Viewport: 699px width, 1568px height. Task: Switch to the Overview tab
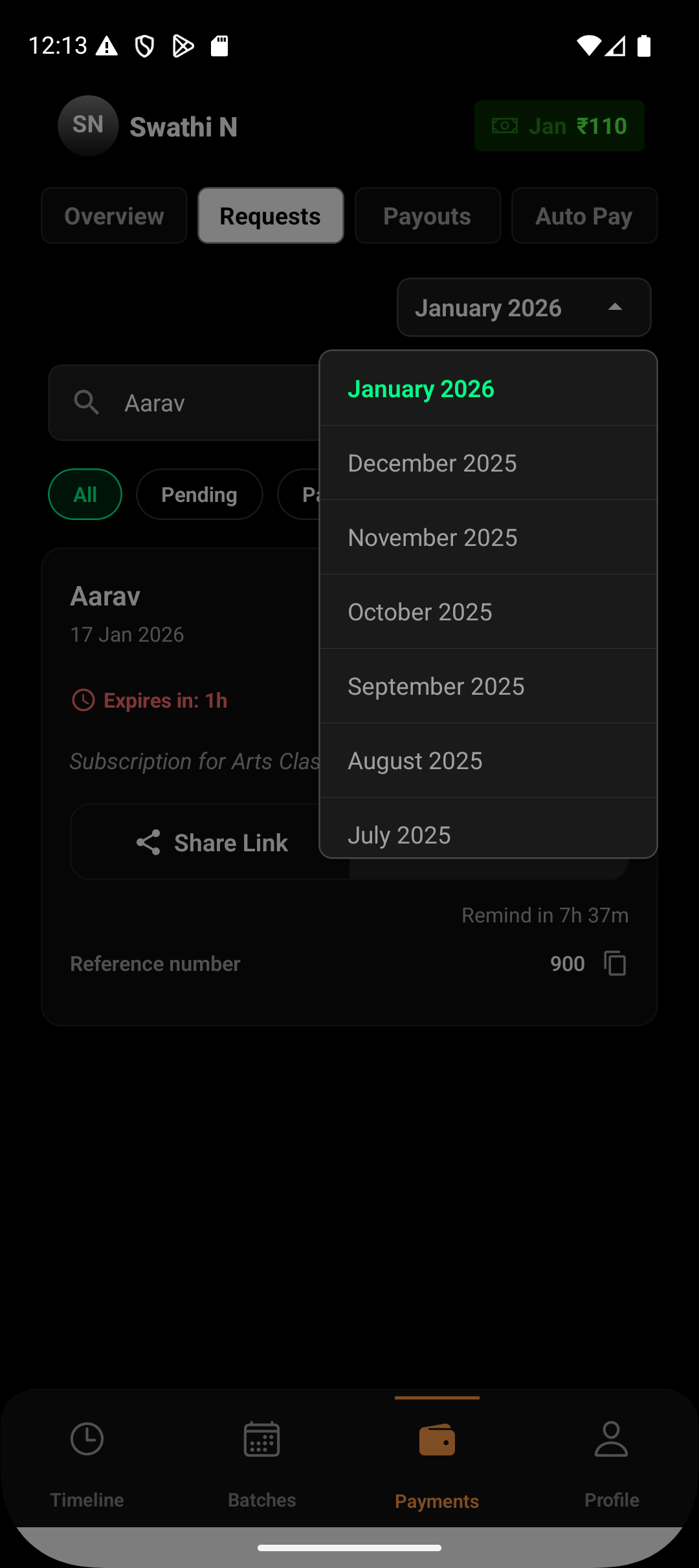[x=114, y=216]
